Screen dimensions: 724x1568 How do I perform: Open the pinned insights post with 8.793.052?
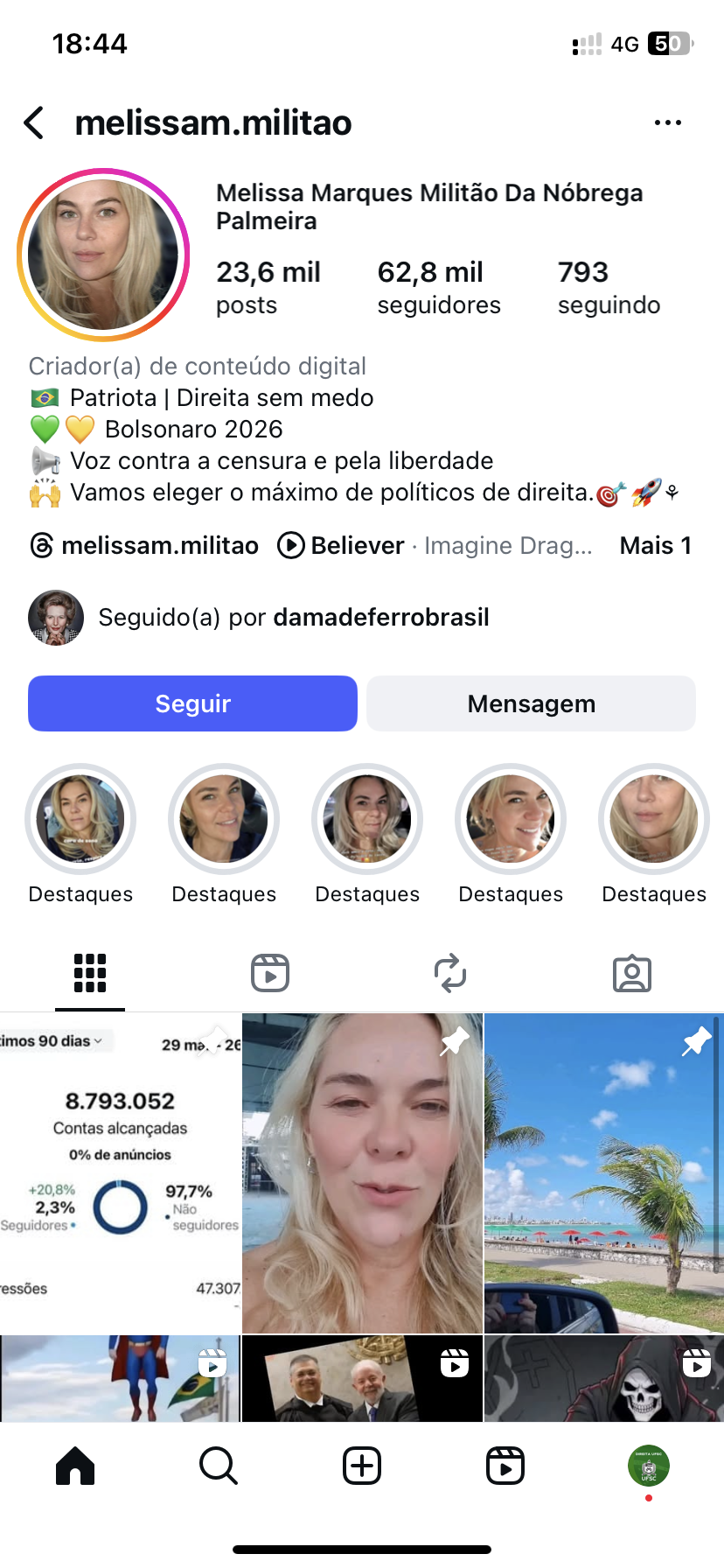pyautogui.click(x=120, y=1172)
